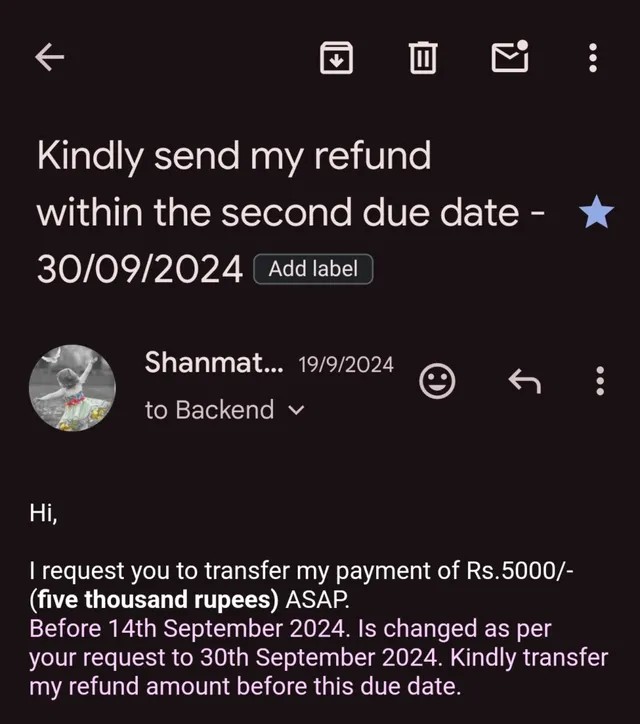Add an emoji reaction to the message
This screenshot has width=640, height=724.
(x=437, y=380)
